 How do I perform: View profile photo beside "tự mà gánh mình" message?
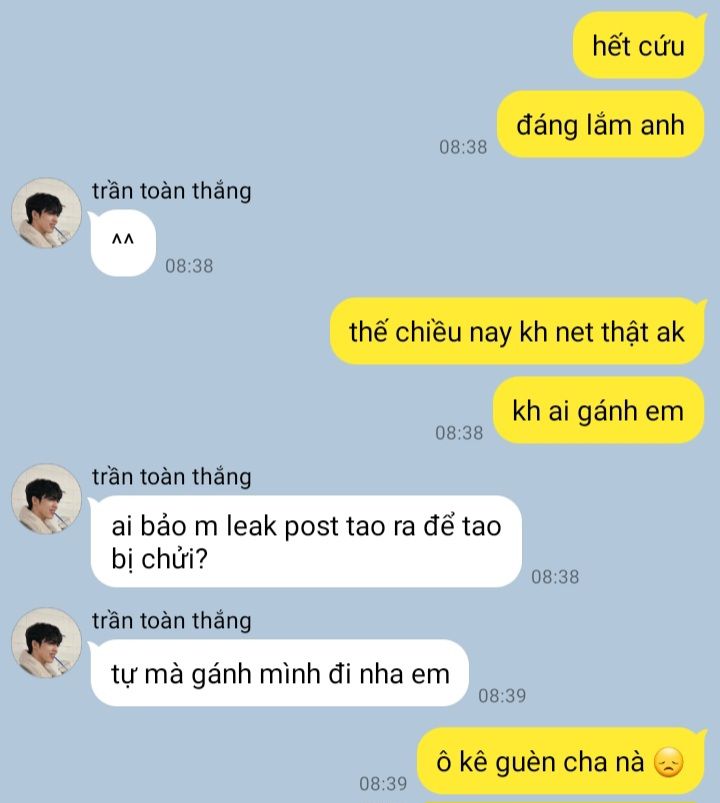click(47, 643)
